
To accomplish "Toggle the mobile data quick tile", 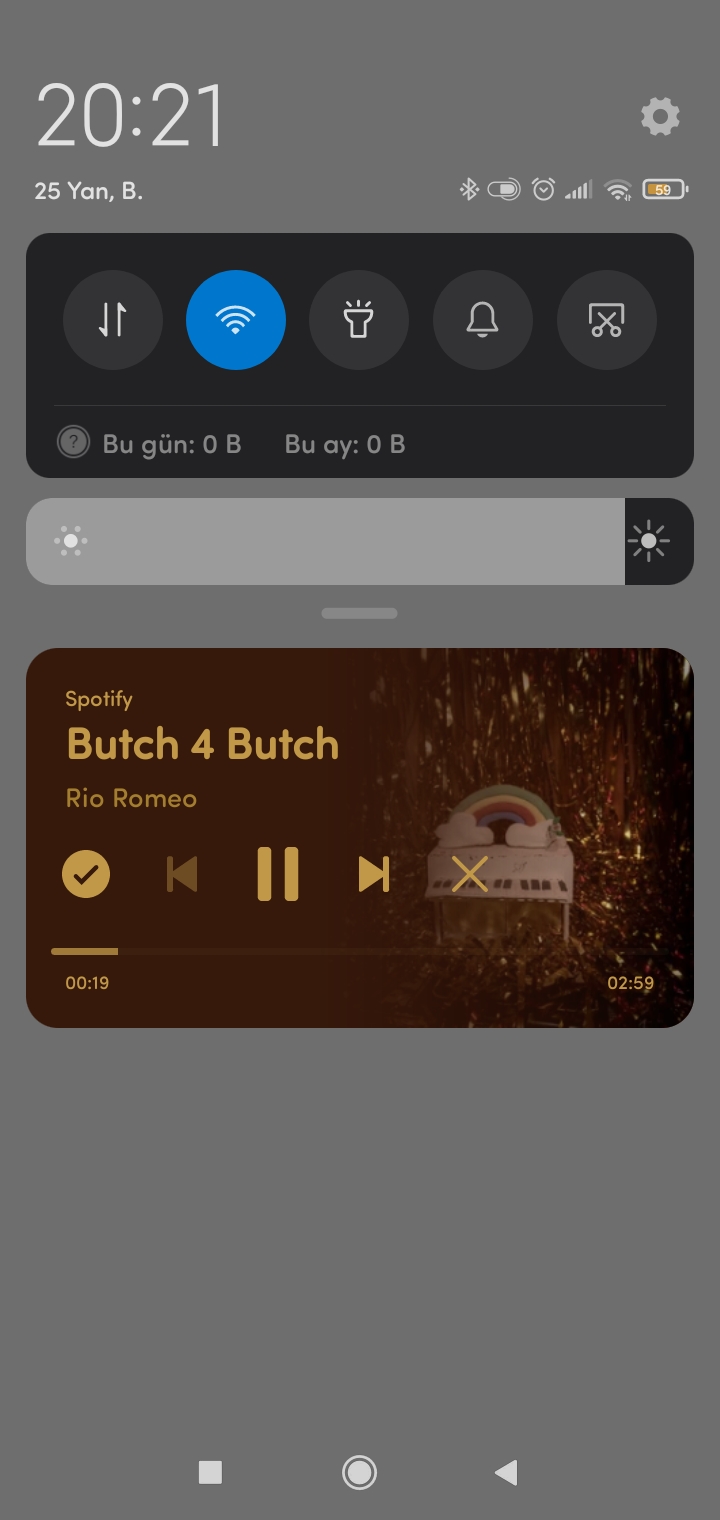I will 113,320.
